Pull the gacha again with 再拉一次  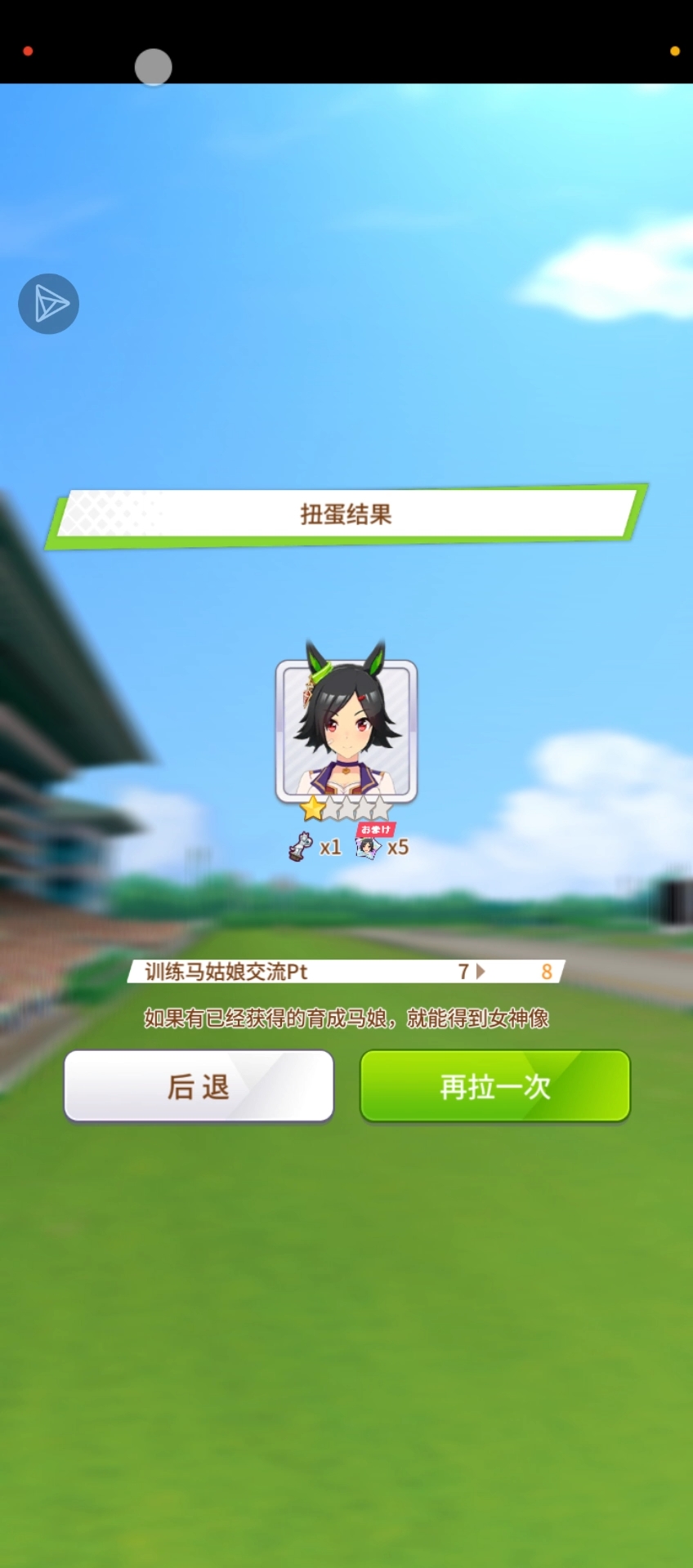[x=495, y=1086]
